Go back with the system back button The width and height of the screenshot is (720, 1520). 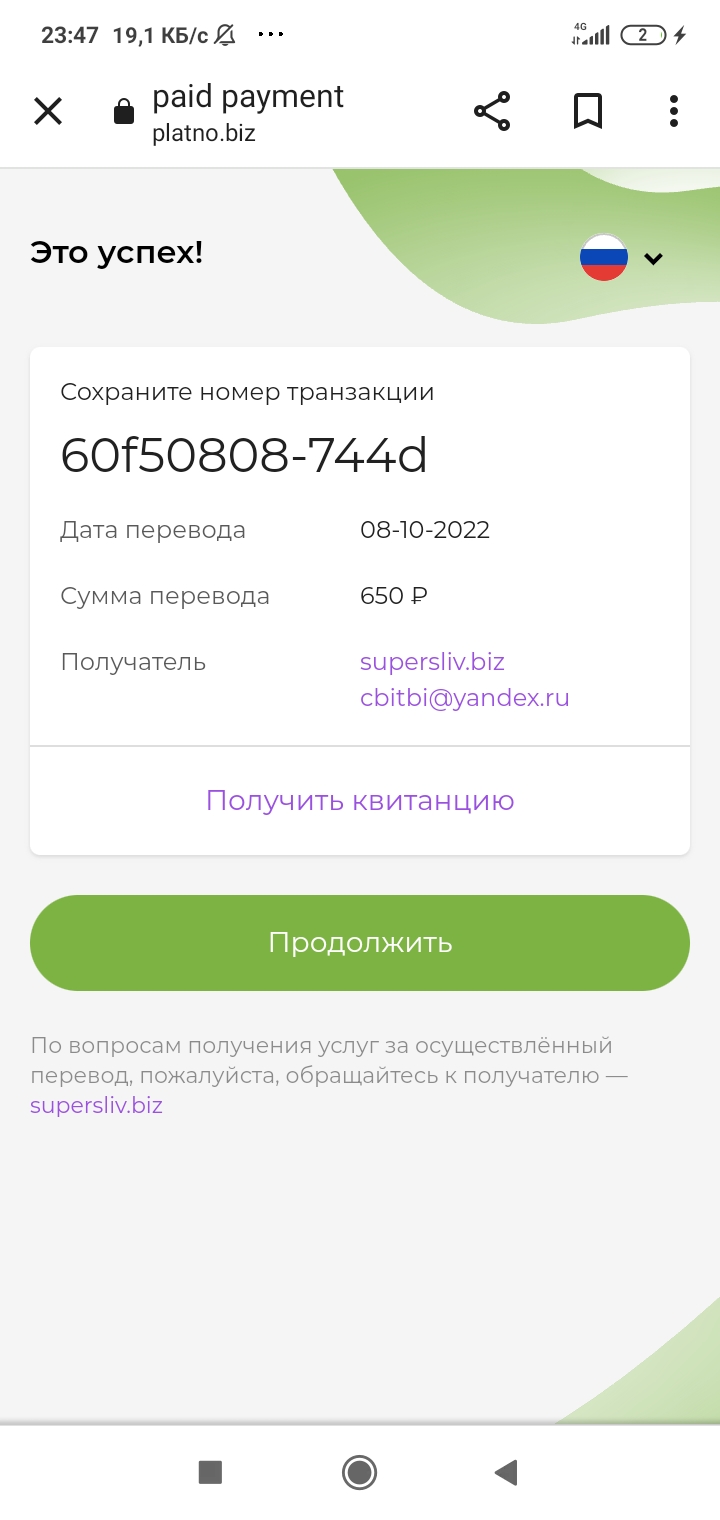click(506, 1472)
